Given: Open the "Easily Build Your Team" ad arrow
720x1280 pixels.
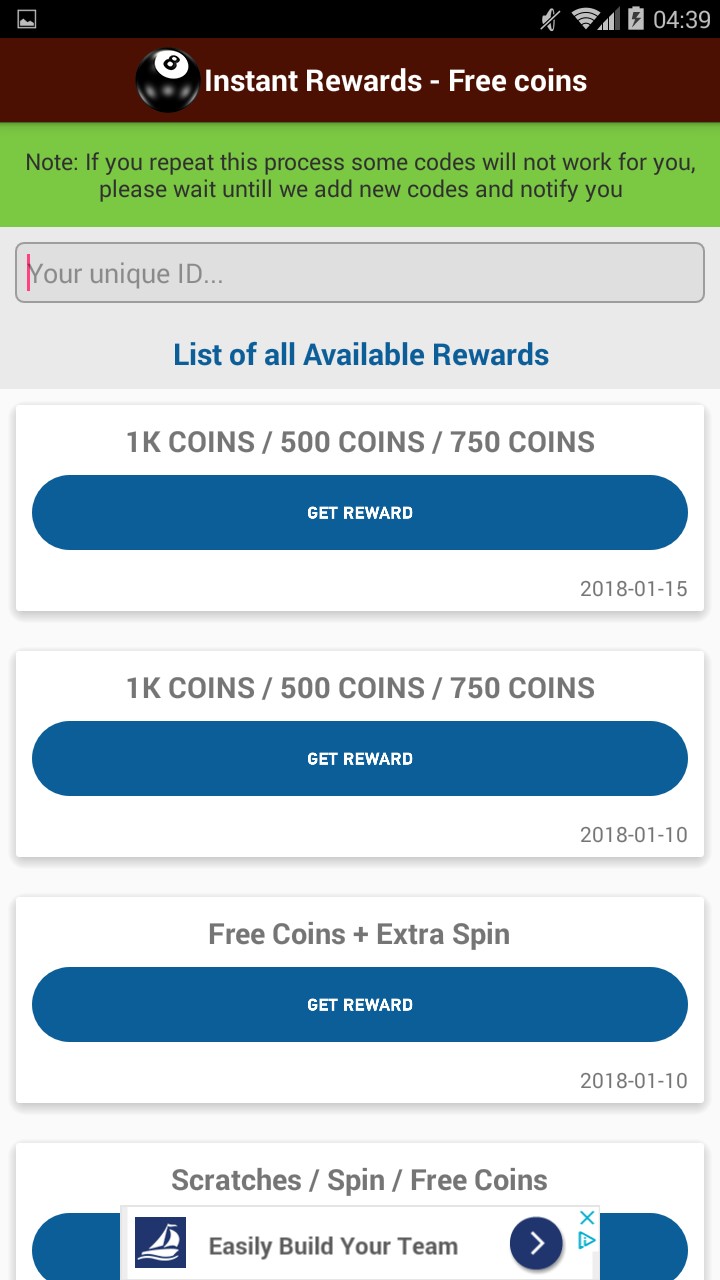Looking at the screenshot, I should click(x=536, y=1243).
